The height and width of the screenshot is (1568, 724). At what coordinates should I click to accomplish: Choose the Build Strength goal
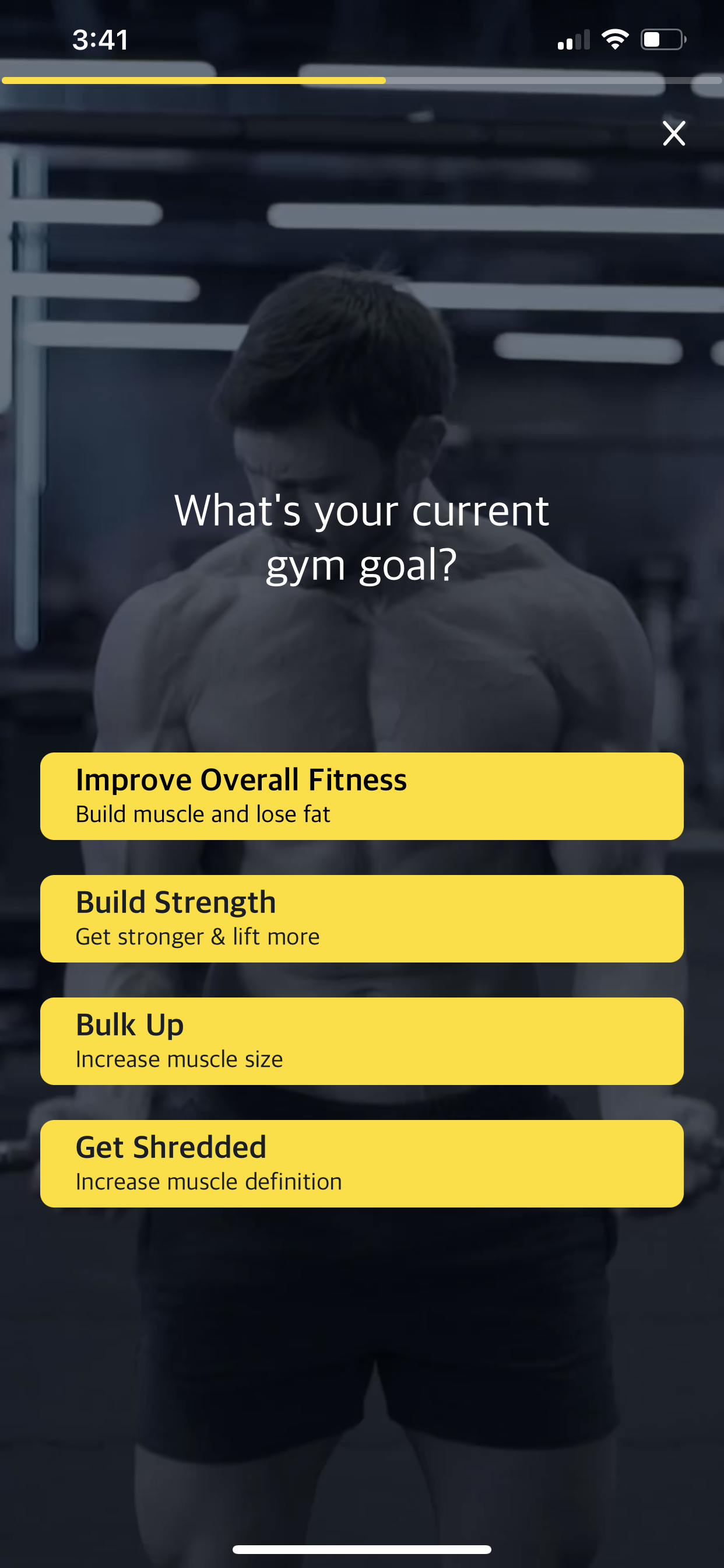pyautogui.click(x=361, y=918)
